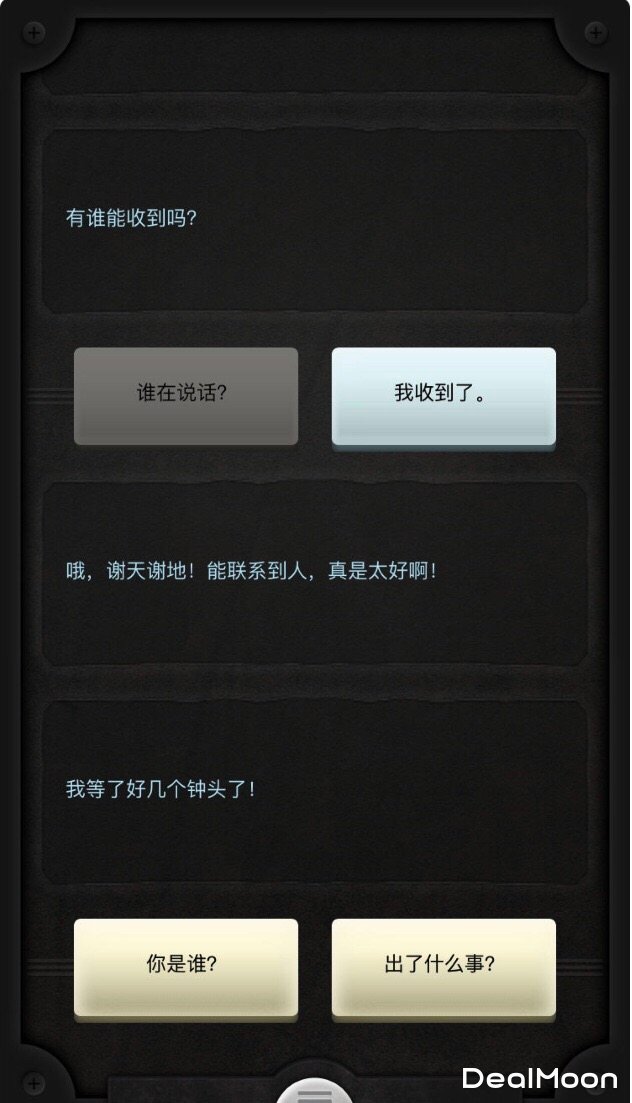
Task: Open the round menu button at bottom
Action: coord(315,1092)
